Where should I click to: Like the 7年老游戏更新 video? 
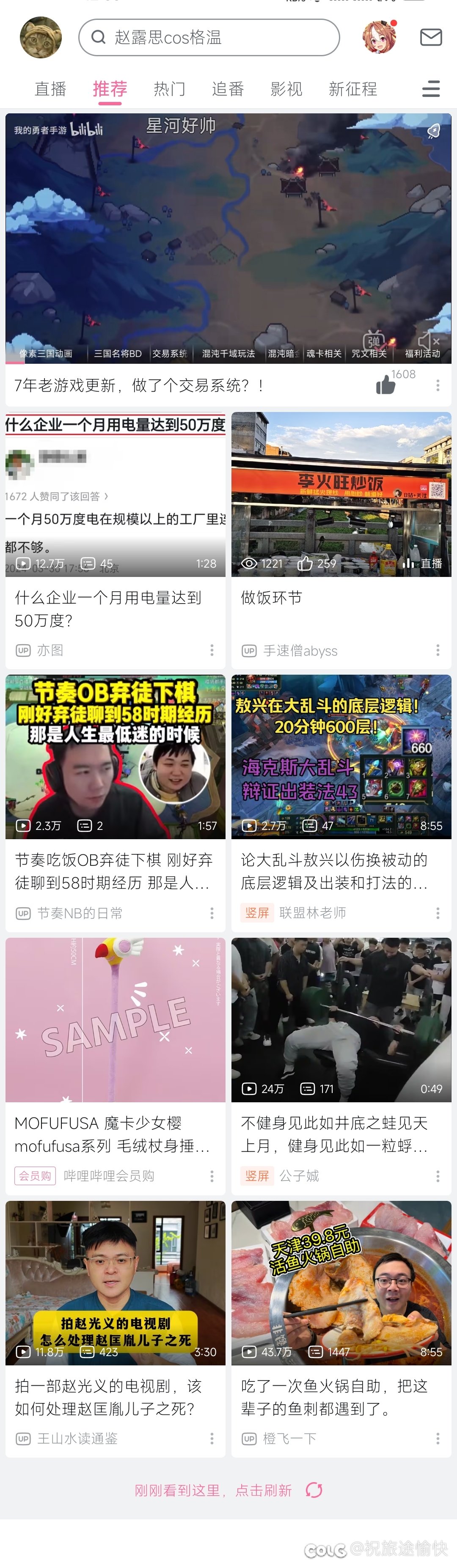tap(386, 384)
